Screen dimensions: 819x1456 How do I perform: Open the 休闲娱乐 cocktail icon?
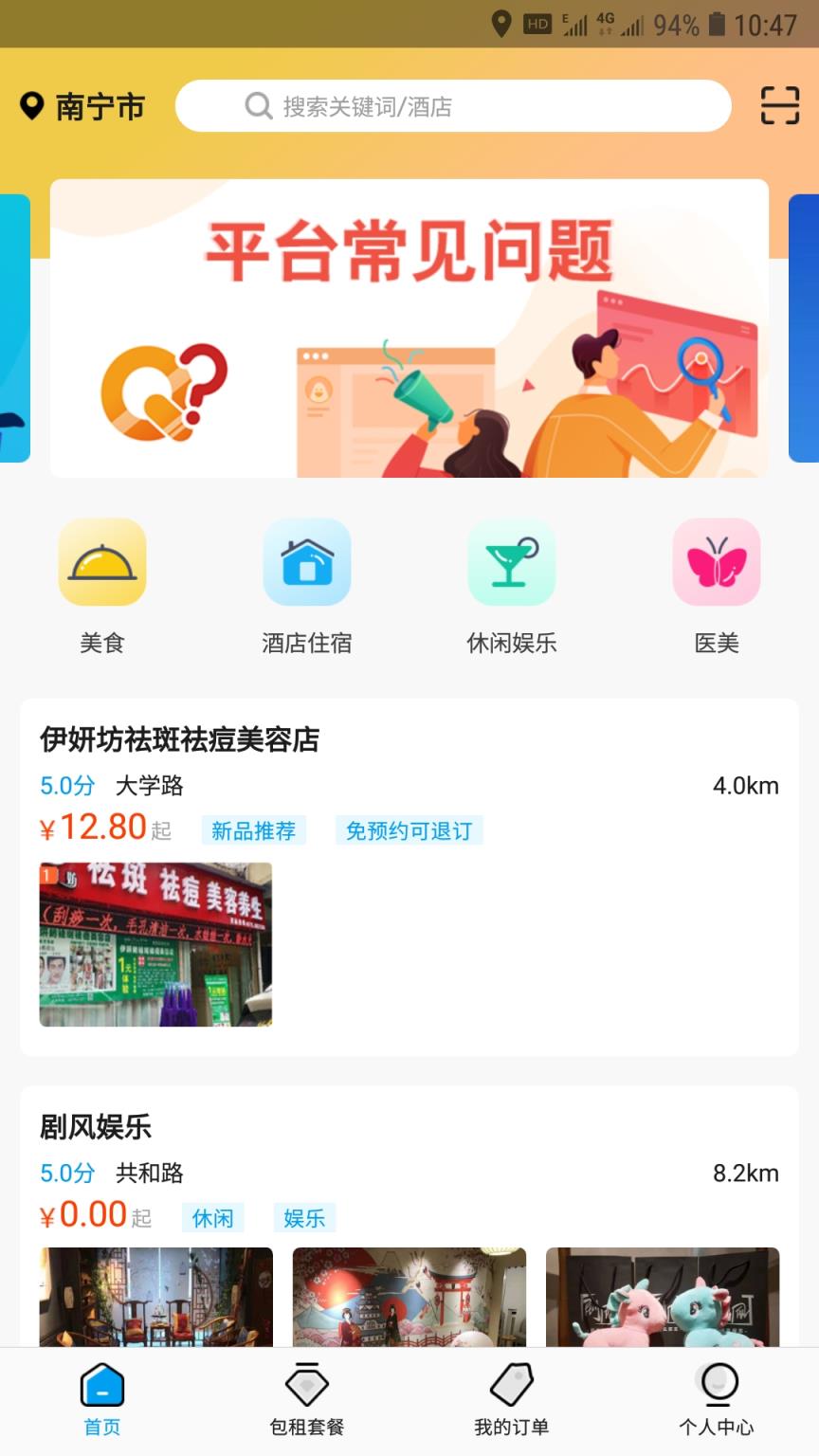pyautogui.click(x=512, y=561)
